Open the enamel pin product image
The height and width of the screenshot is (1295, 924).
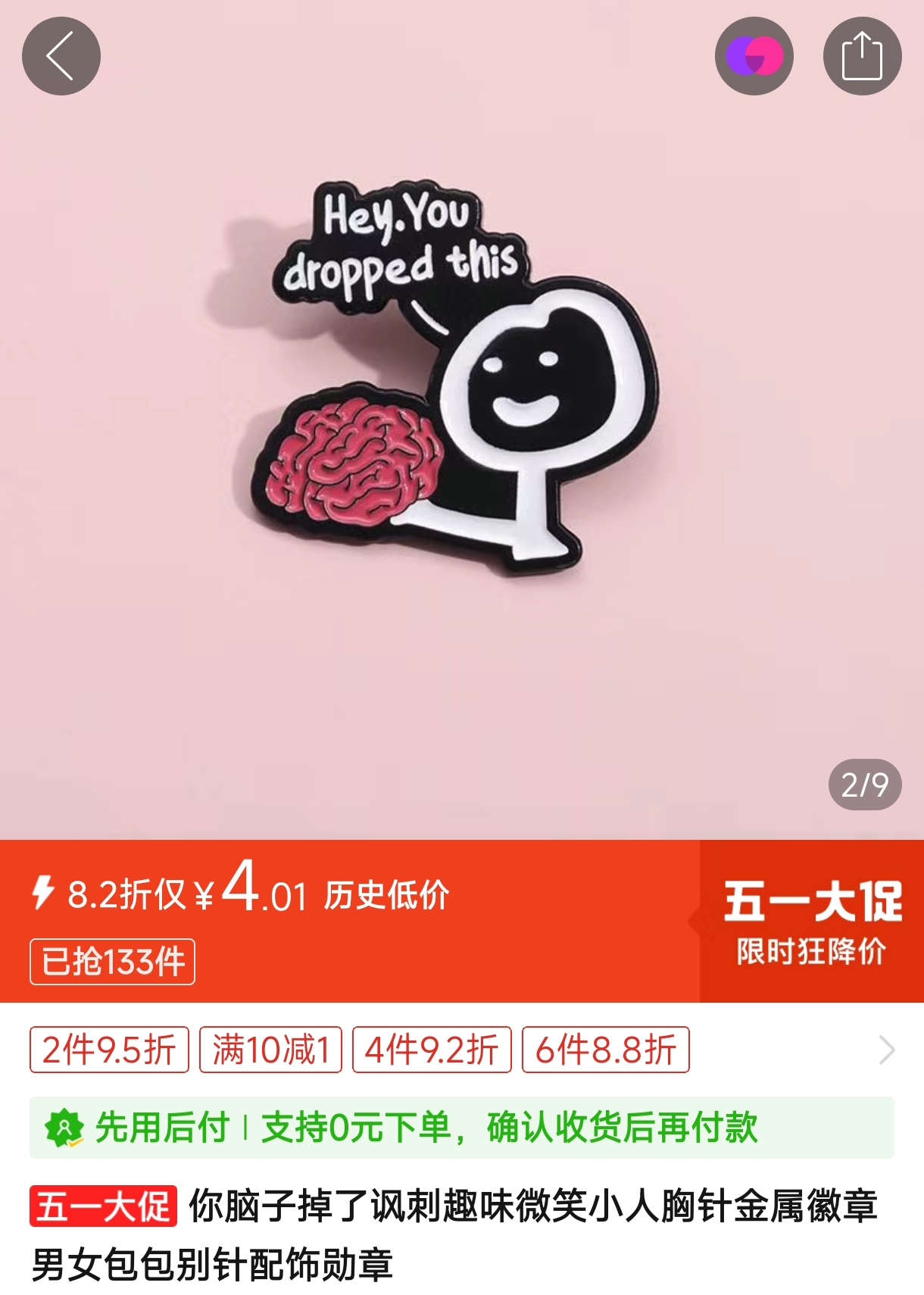pos(454,379)
